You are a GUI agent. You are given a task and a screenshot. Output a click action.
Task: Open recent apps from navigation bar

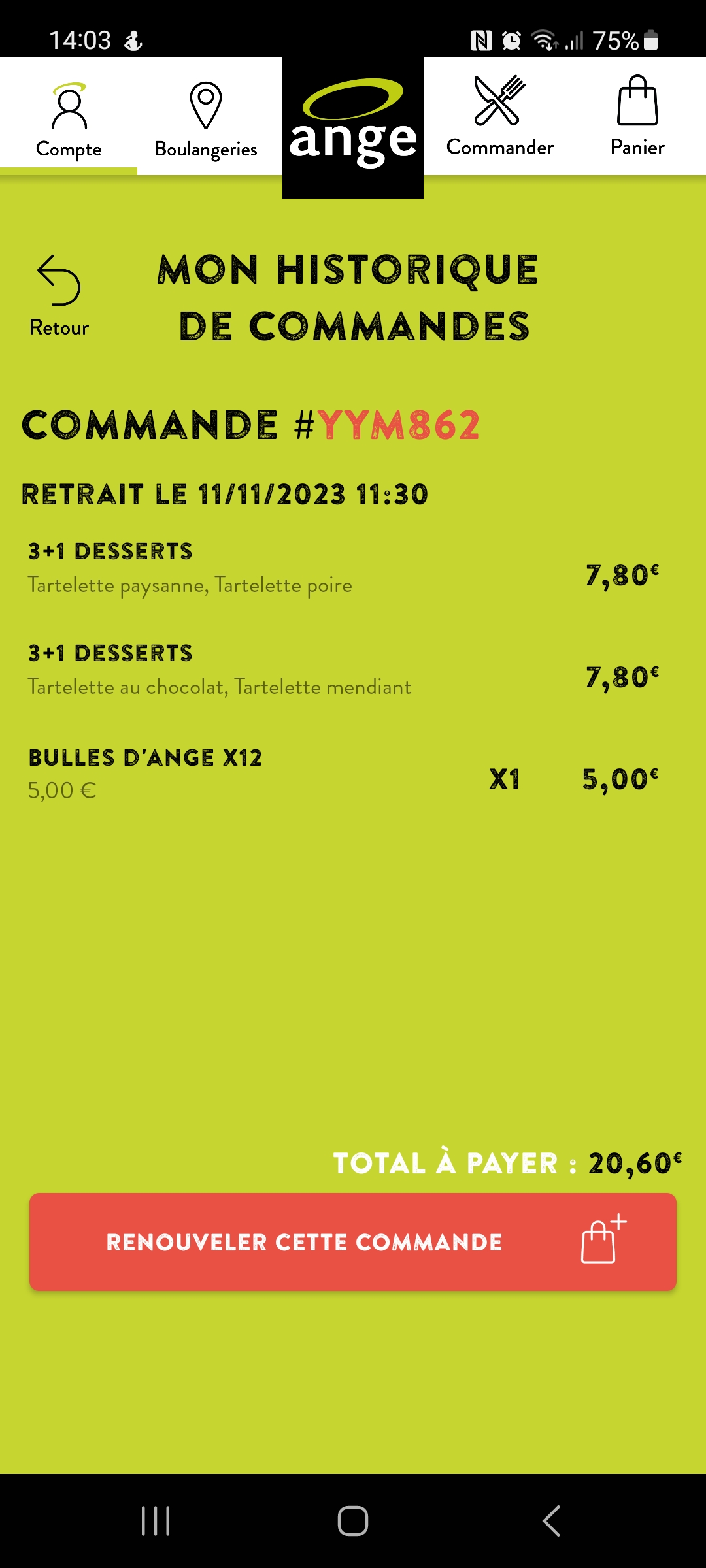(x=156, y=1521)
